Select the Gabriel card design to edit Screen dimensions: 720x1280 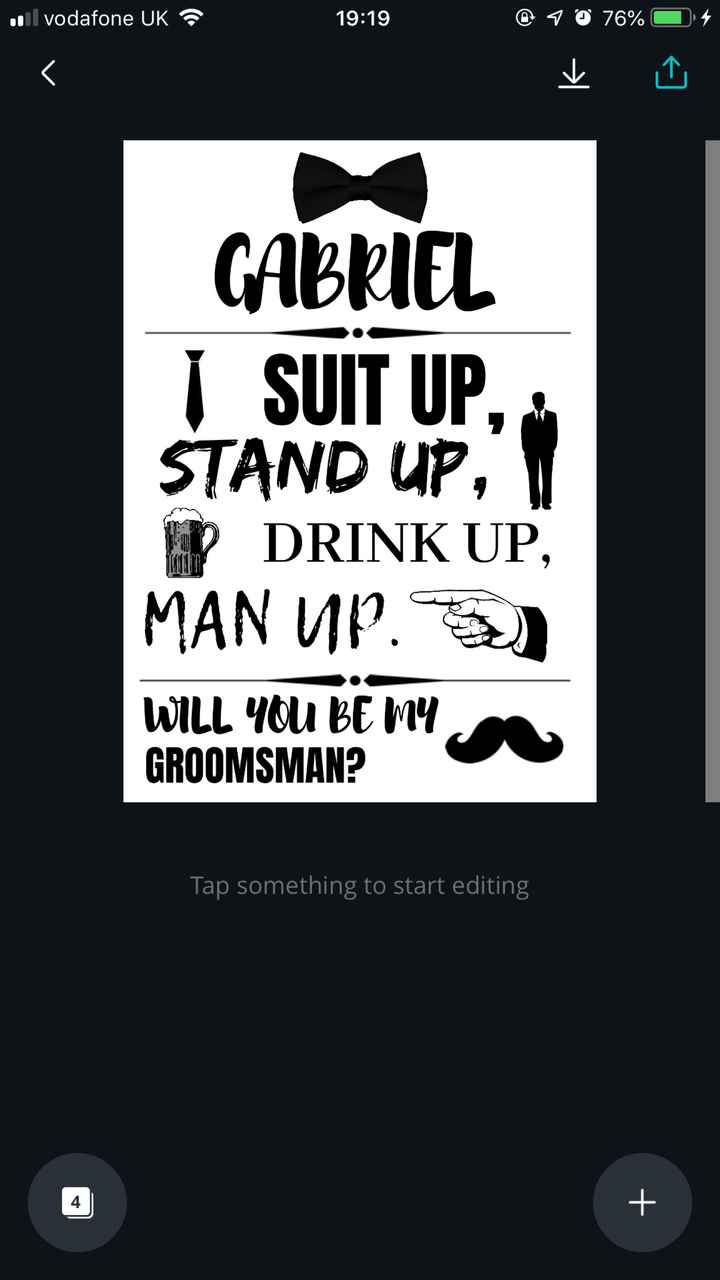pyautogui.click(x=360, y=471)
